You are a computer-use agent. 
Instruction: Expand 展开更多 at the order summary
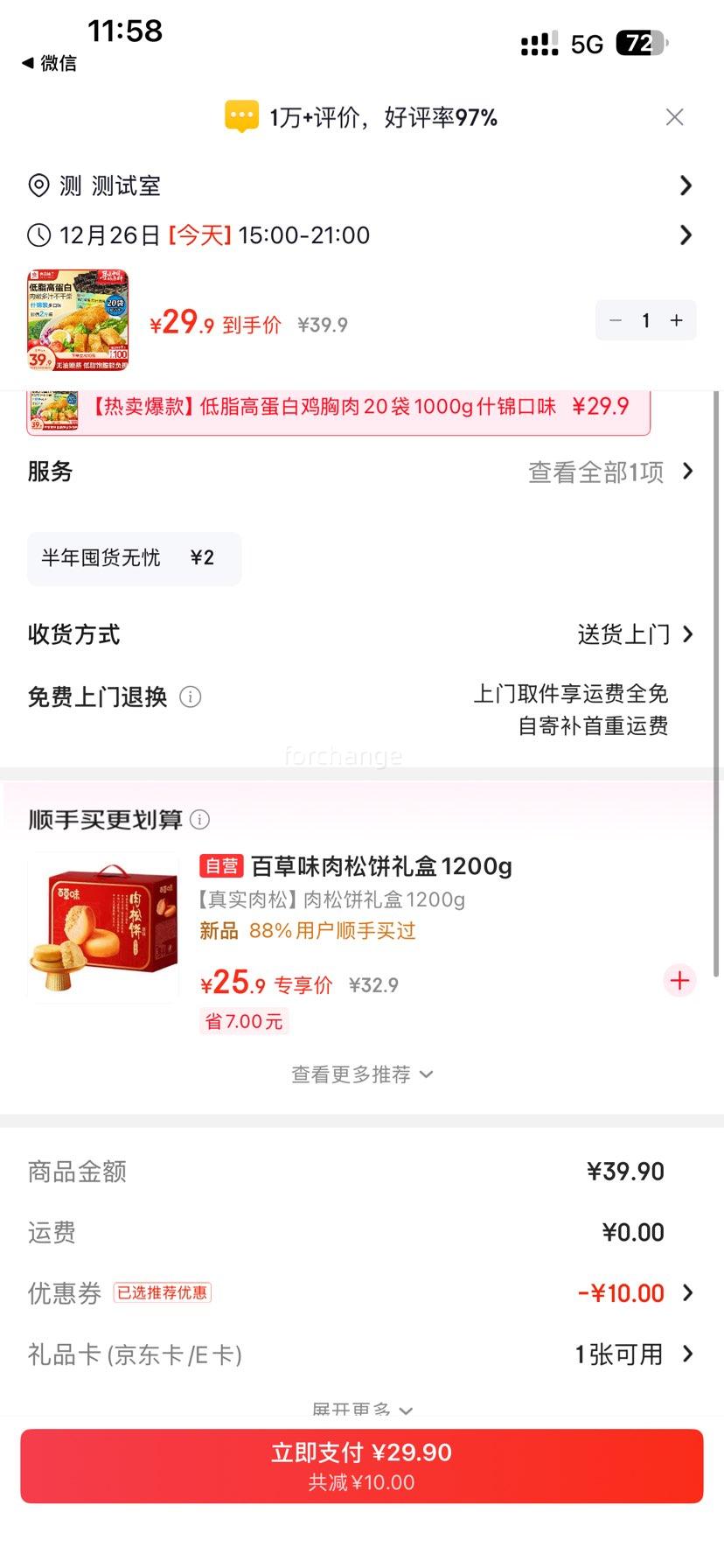[361, 1403]
